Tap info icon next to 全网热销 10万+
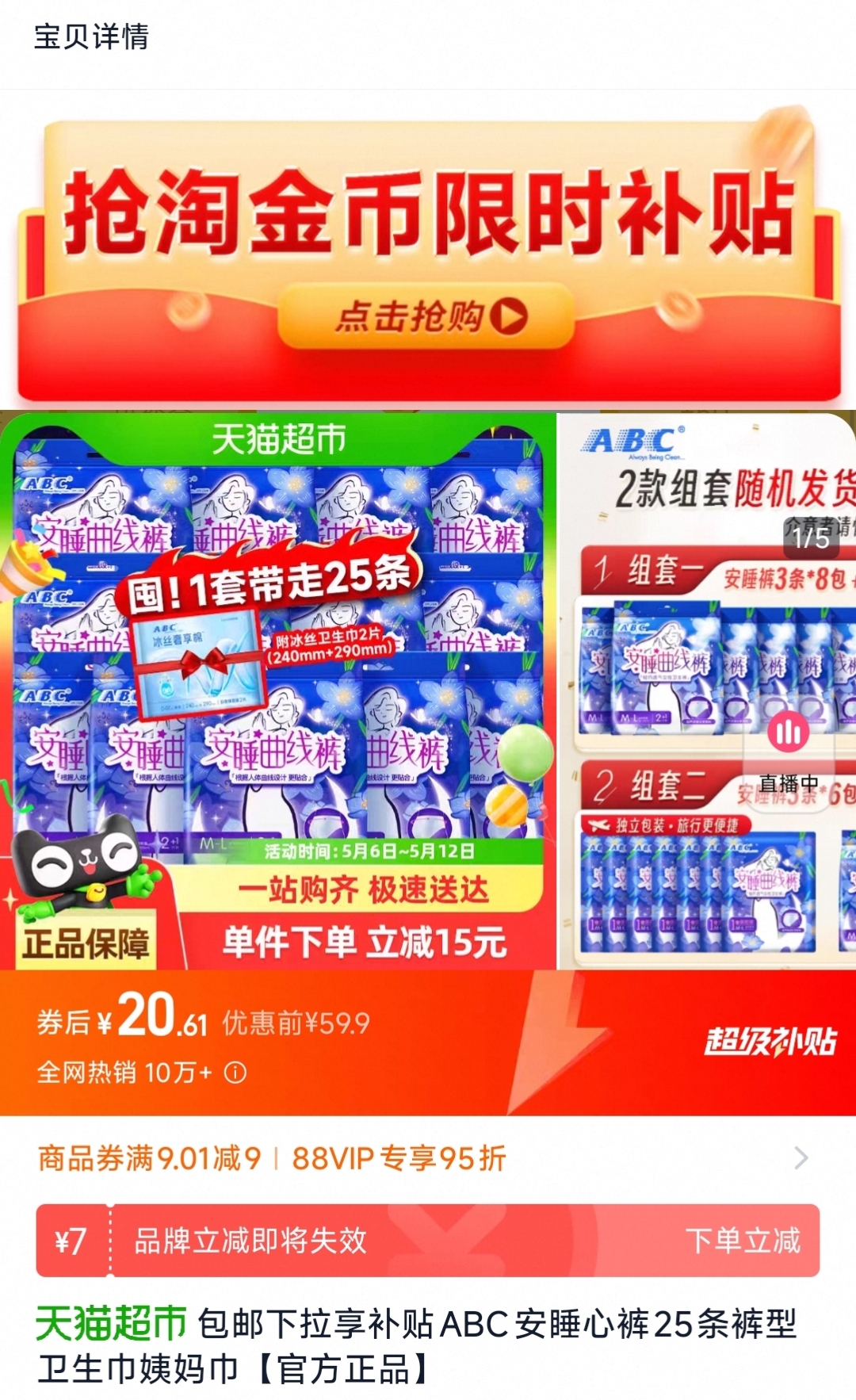Viewport: 856px width, 1400px height. pos(235,1073)
